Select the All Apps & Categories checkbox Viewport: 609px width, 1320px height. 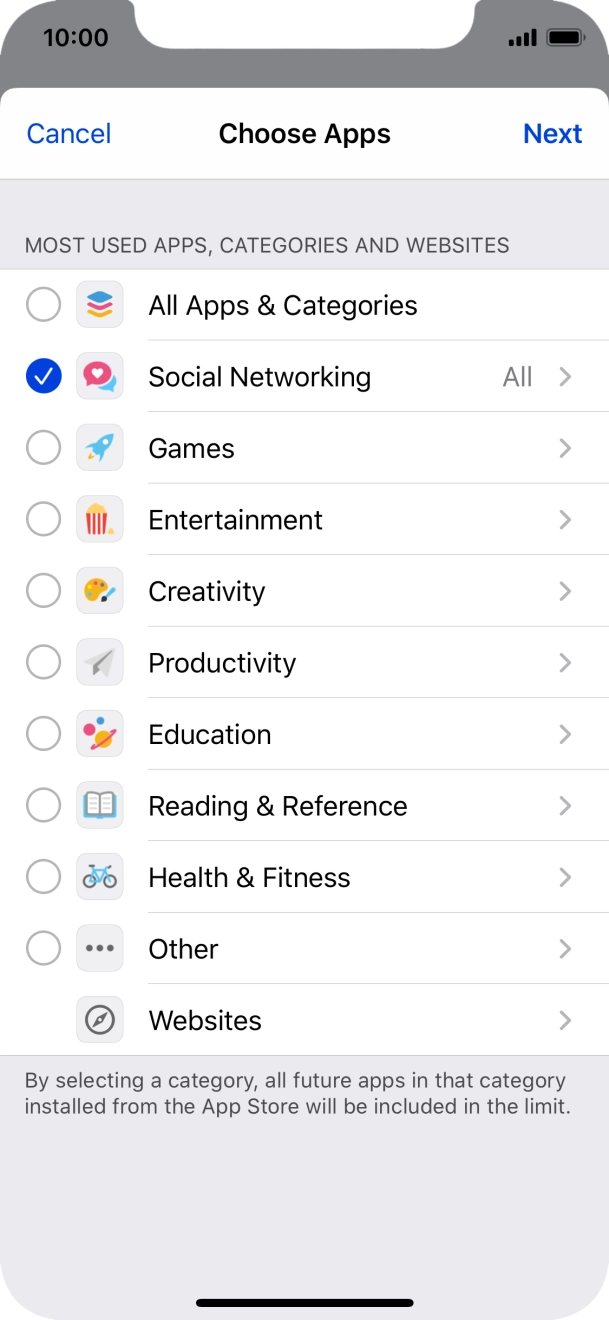[43, 305]
